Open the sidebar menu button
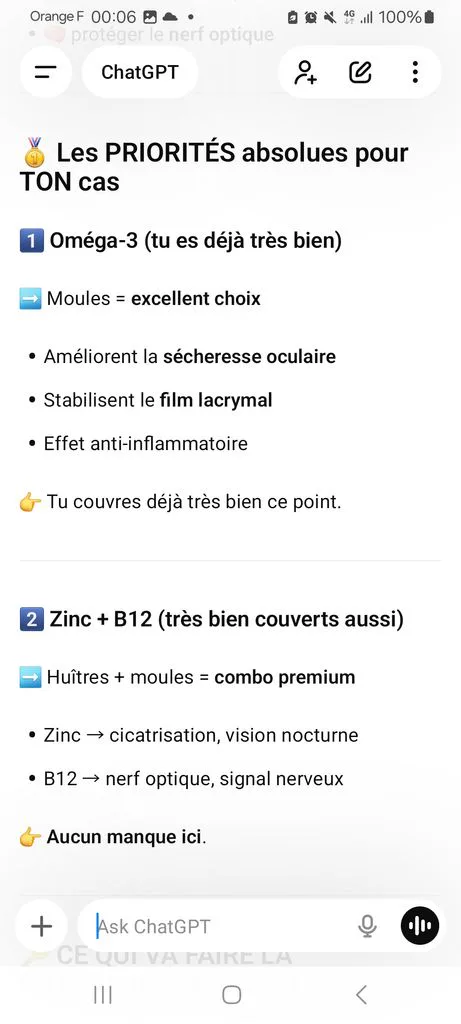461x1024 pixels. (x=46, y=72)
